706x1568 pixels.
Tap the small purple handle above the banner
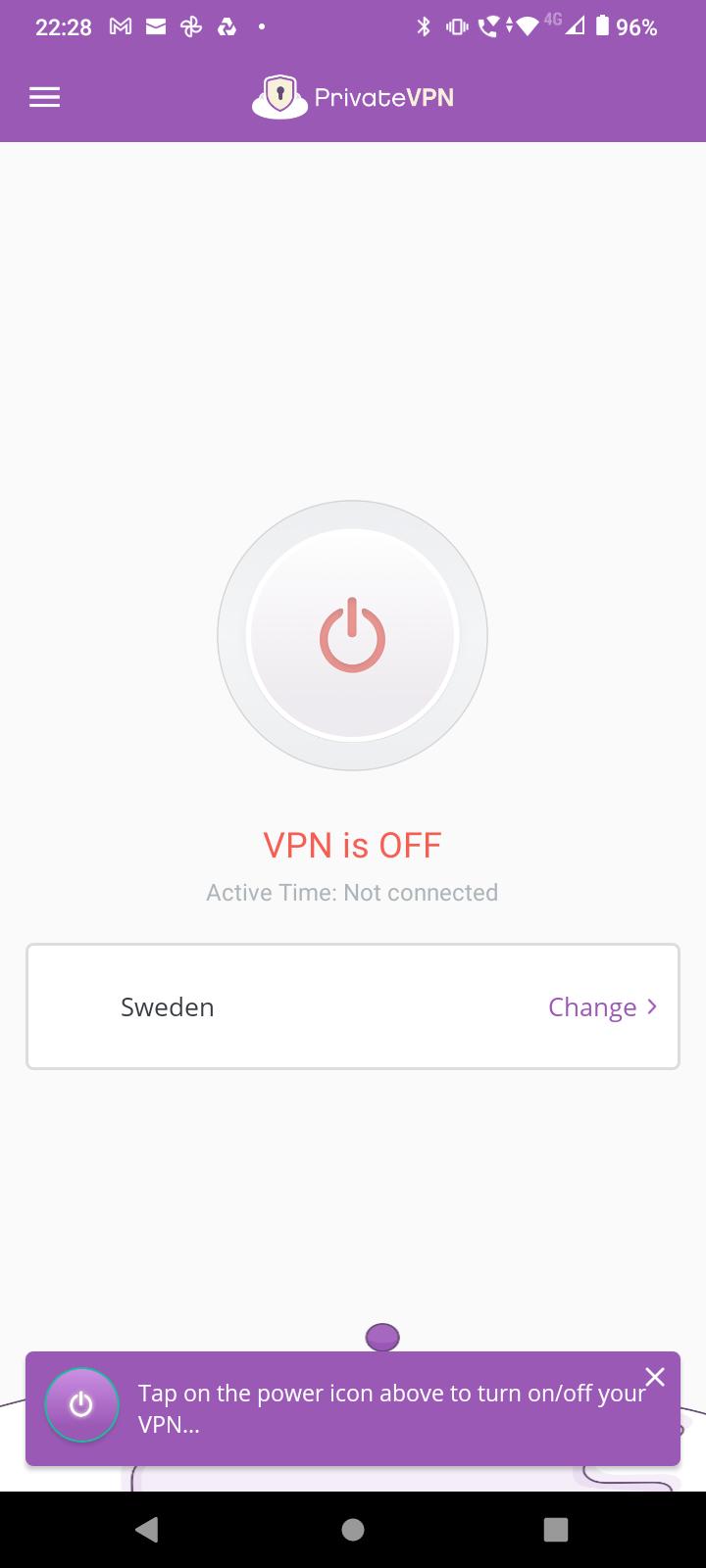(x=381, y=1335)
